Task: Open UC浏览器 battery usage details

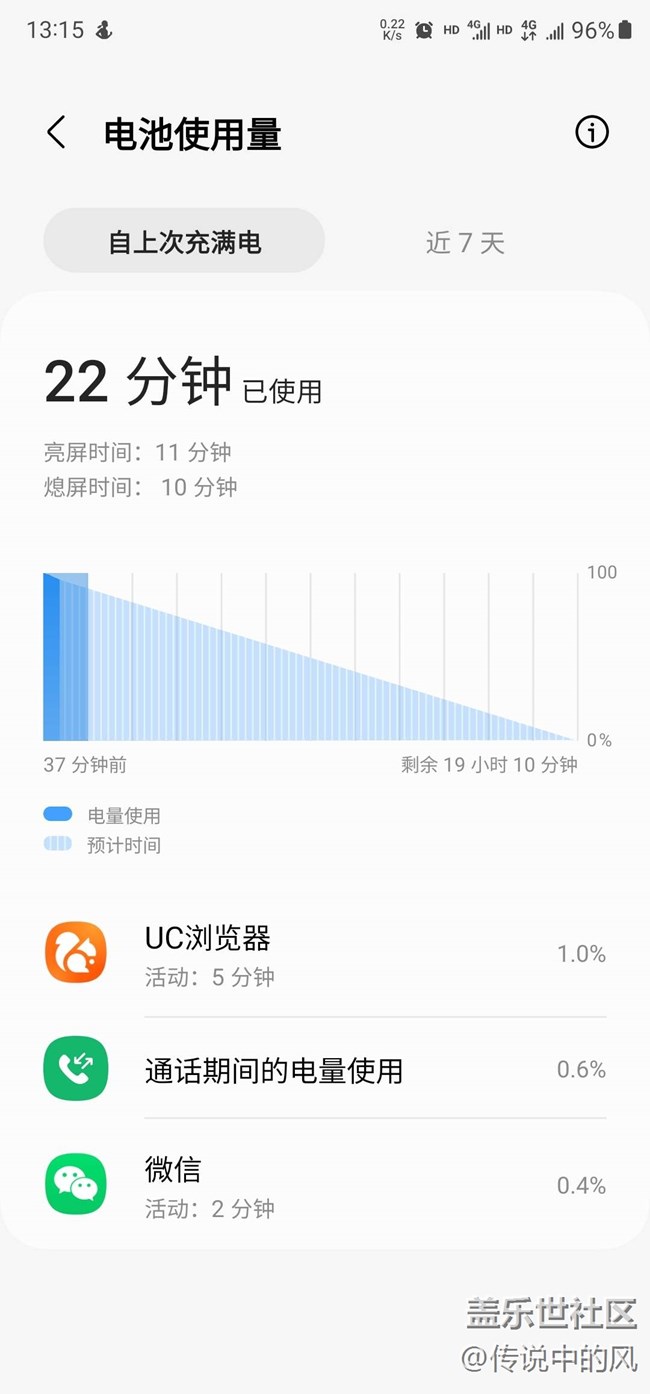Action: [325, 954]
